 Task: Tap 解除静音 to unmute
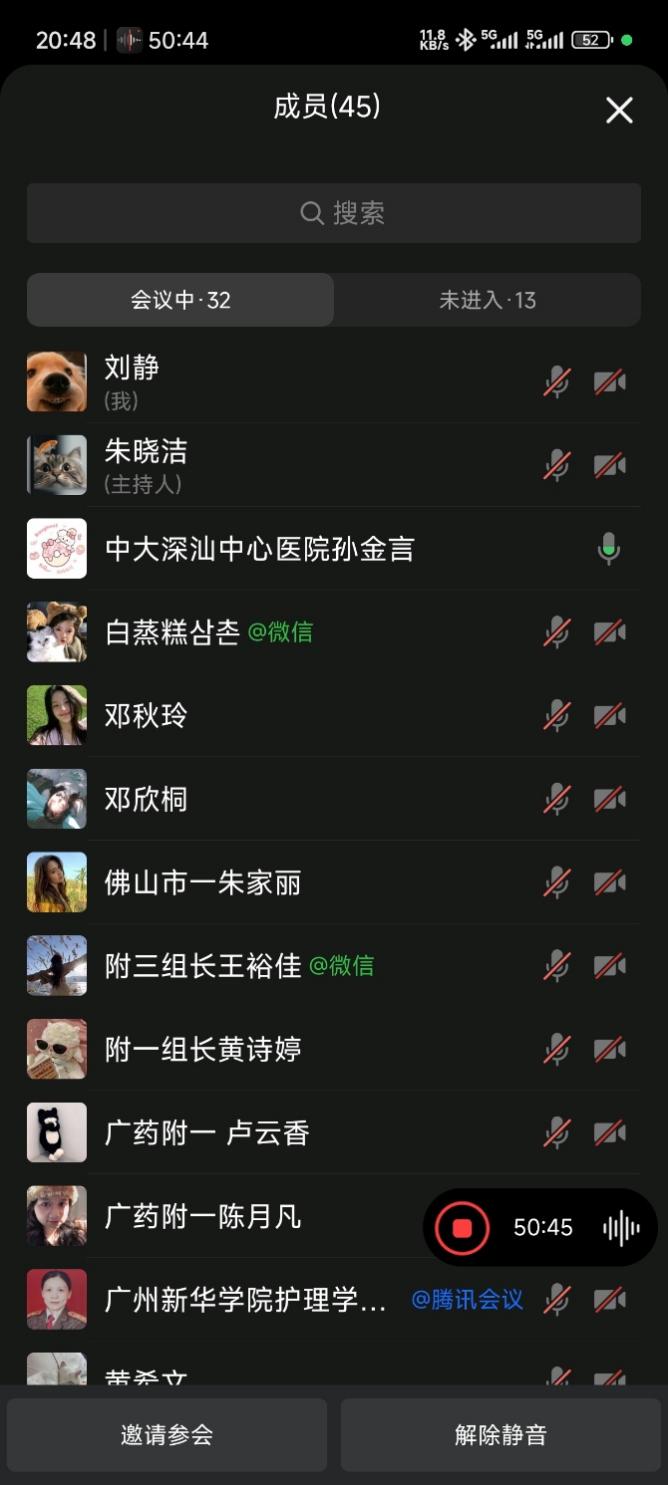(x=500, y=1435)
